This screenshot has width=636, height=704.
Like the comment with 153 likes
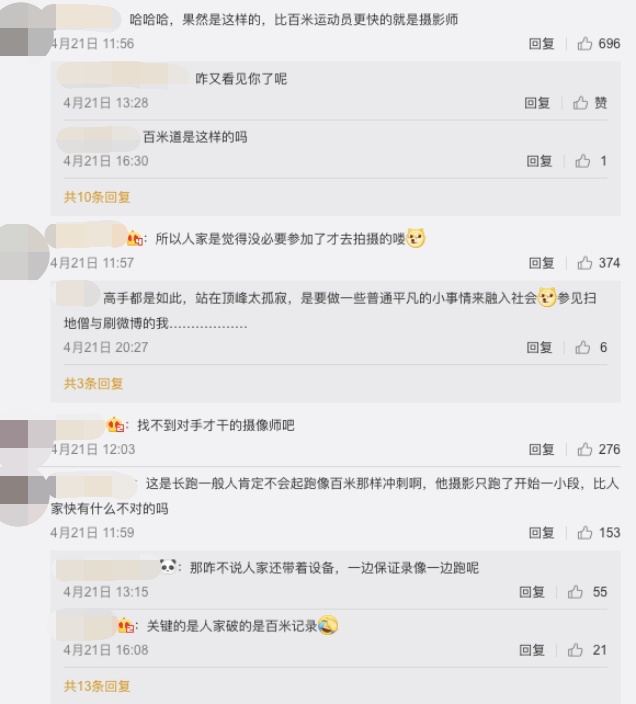[585, 533]
